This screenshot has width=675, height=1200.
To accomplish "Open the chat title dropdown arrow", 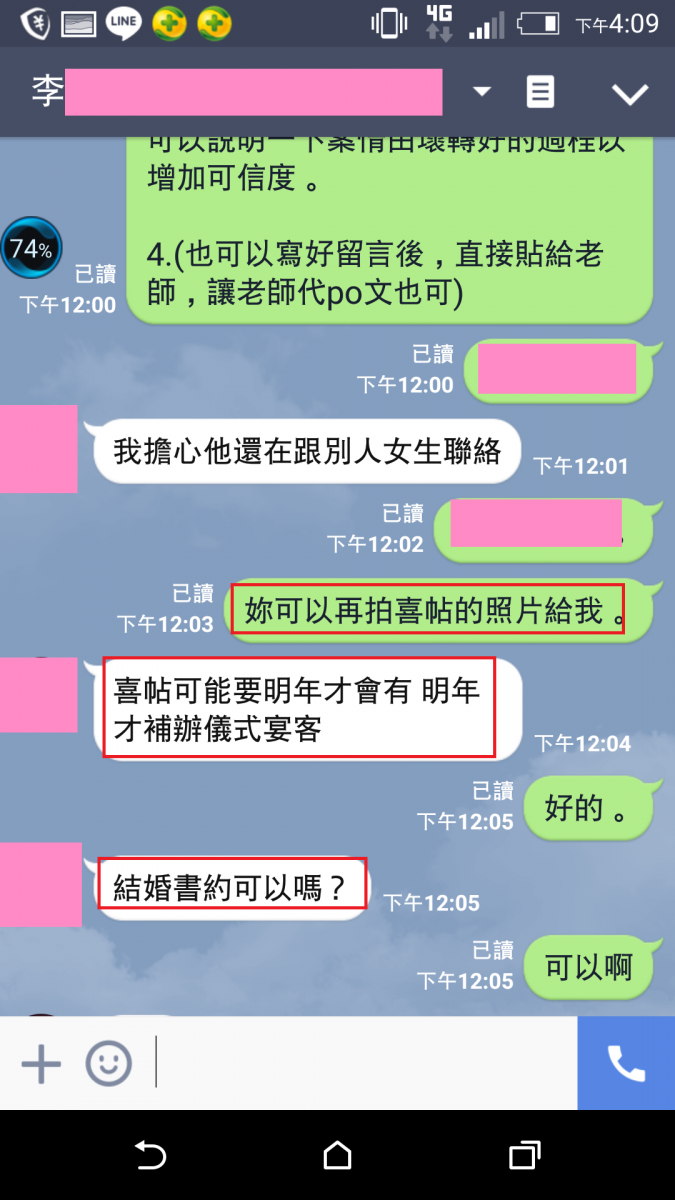I will [x=482, y=92].
